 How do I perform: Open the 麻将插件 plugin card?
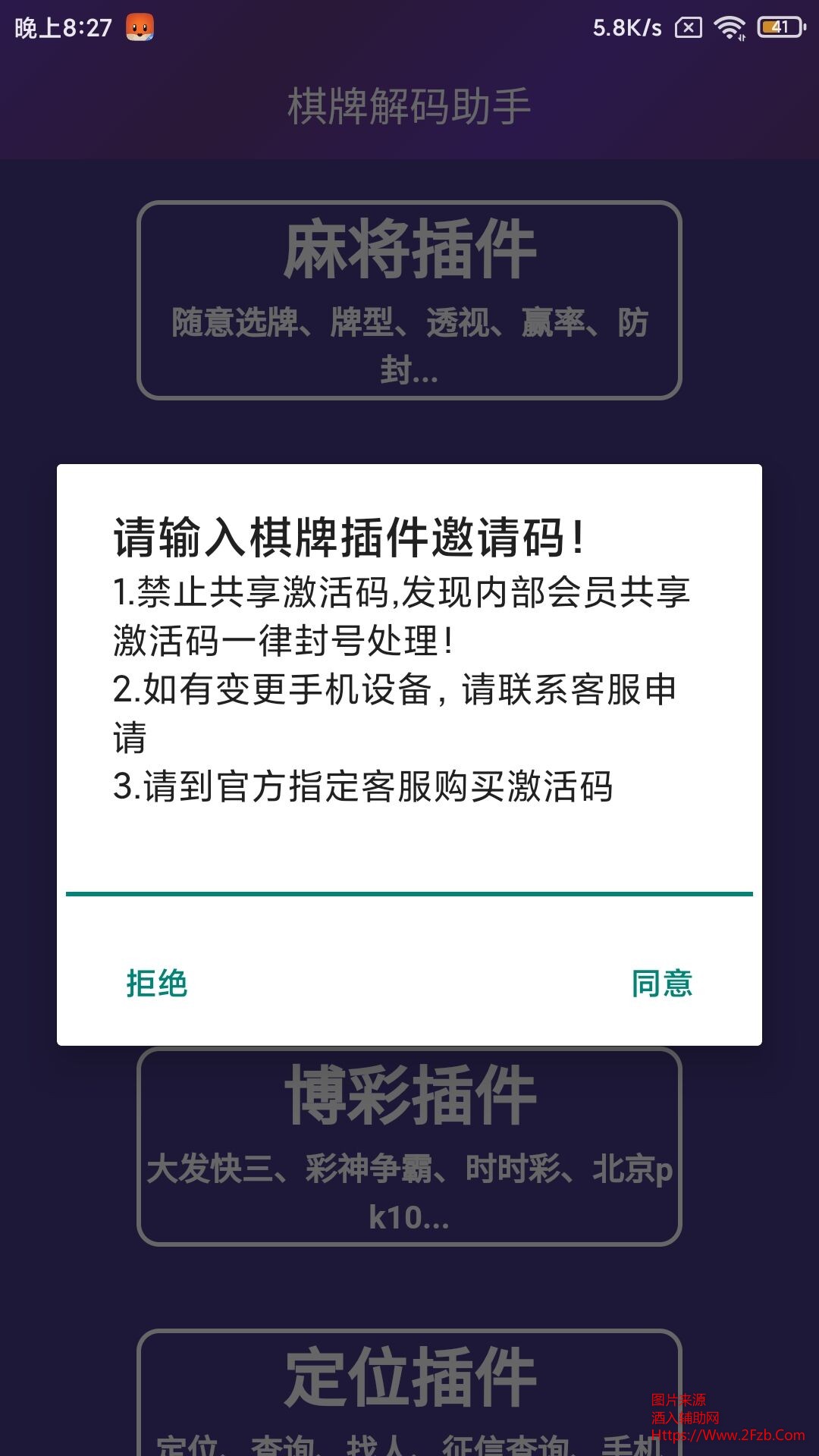coord(409,250)
